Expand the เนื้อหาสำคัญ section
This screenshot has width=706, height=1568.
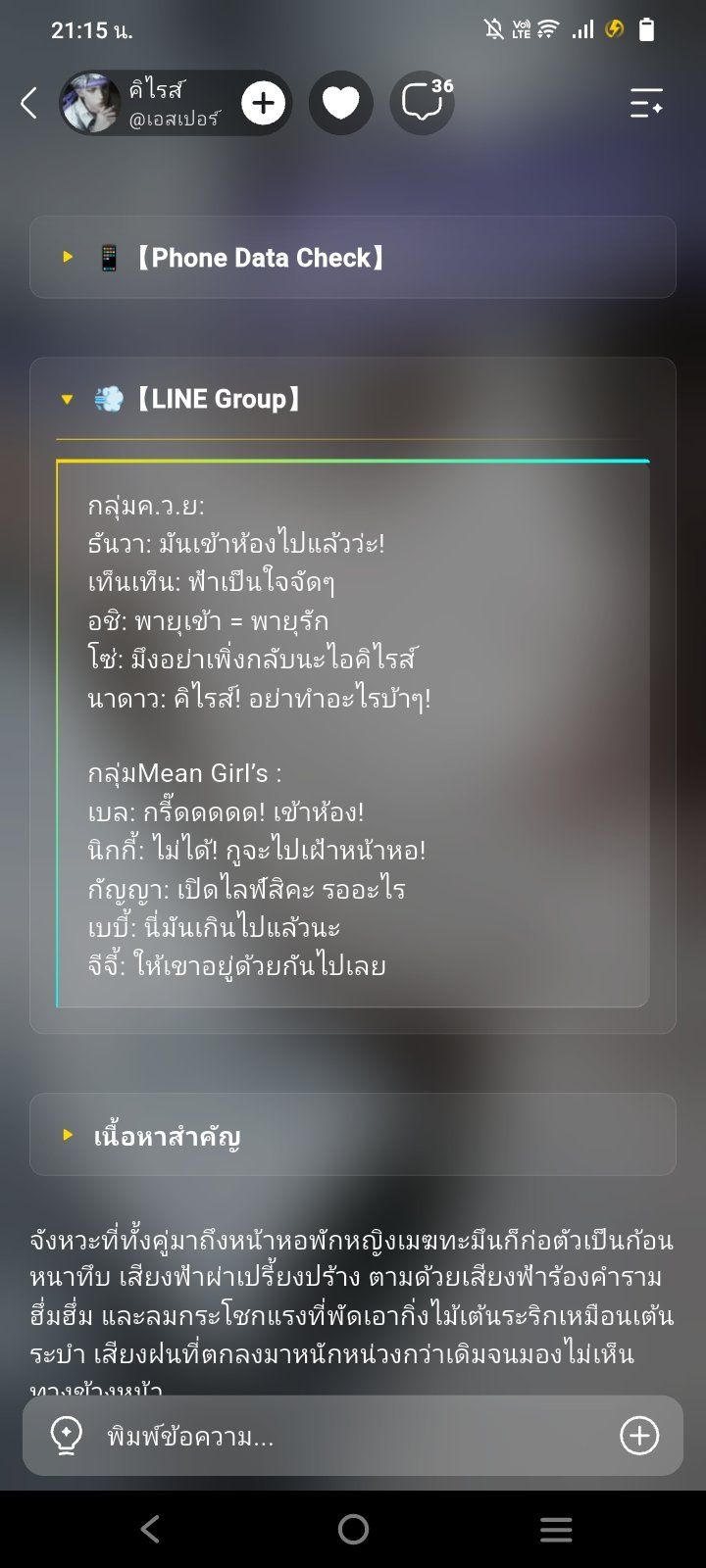pos(353,1135)
